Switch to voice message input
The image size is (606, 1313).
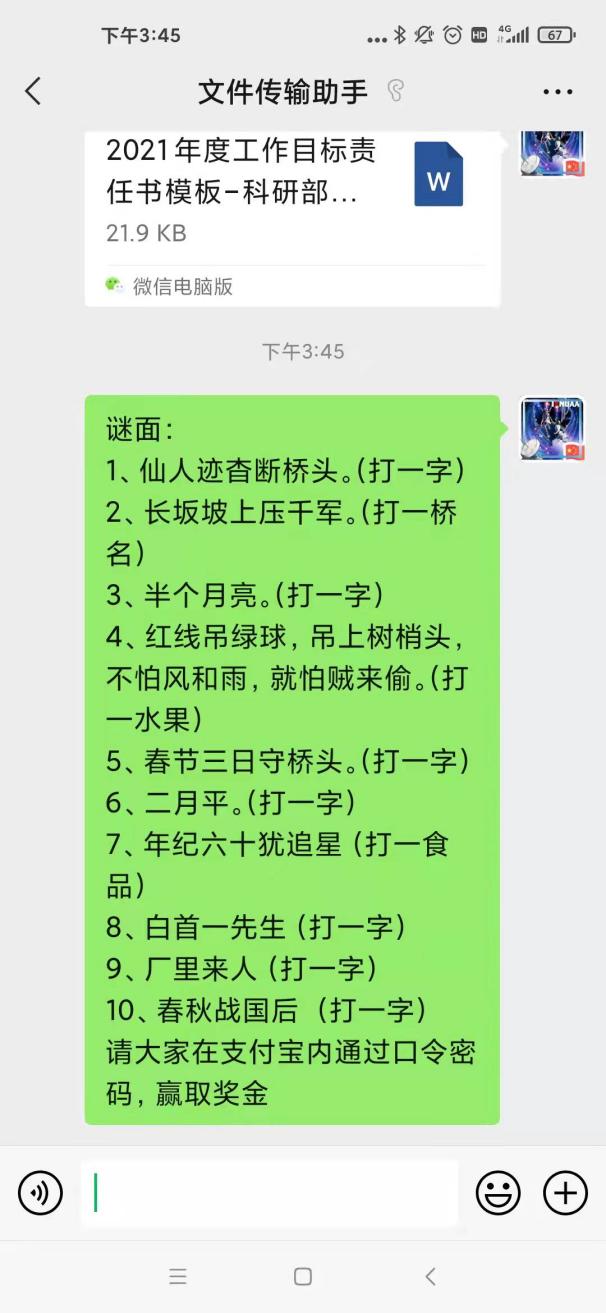click(x=41, y=1193)
